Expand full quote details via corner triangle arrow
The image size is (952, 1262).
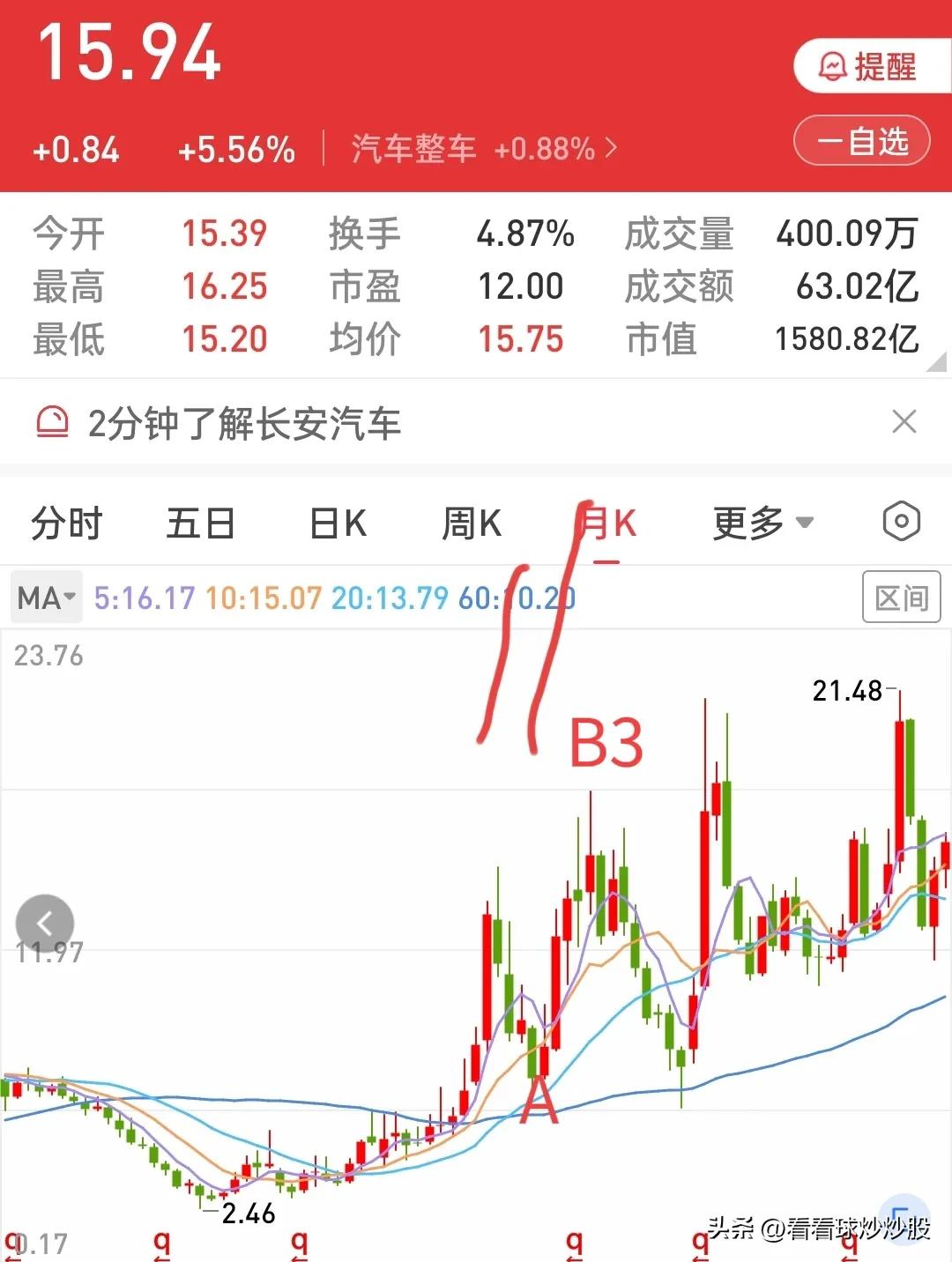point(936,361)
